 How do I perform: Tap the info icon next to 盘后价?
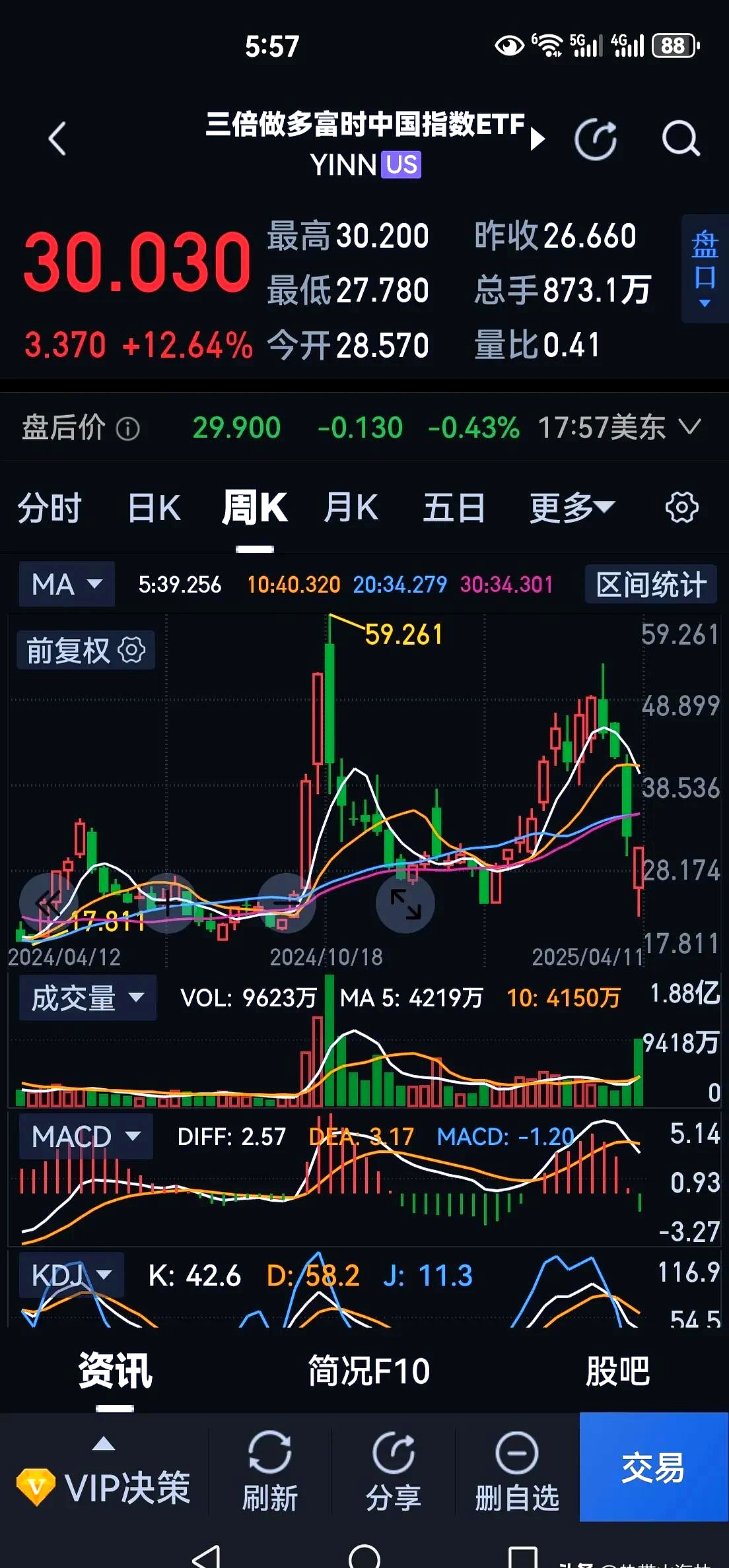tap(129, 428)
